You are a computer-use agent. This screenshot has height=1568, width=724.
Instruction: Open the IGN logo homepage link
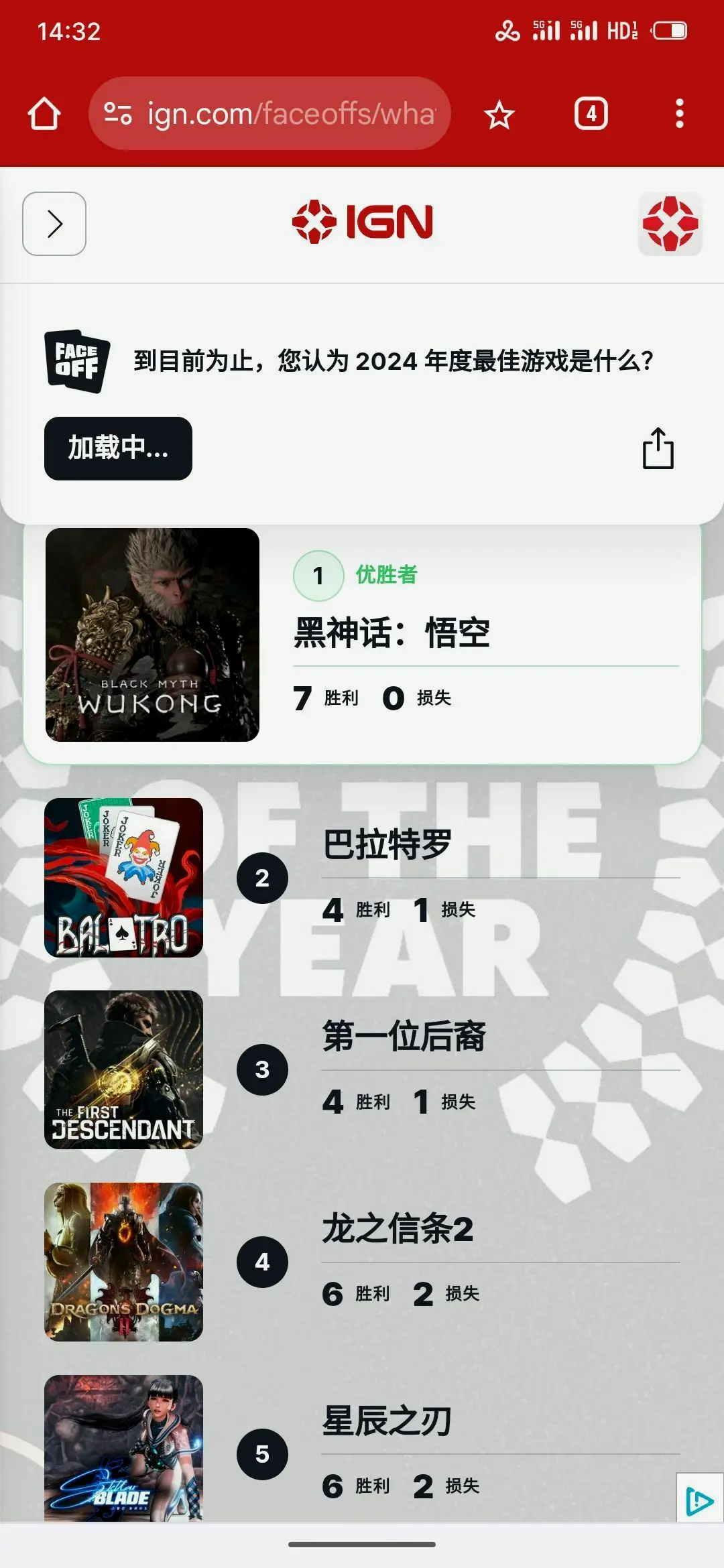point(362,222)
